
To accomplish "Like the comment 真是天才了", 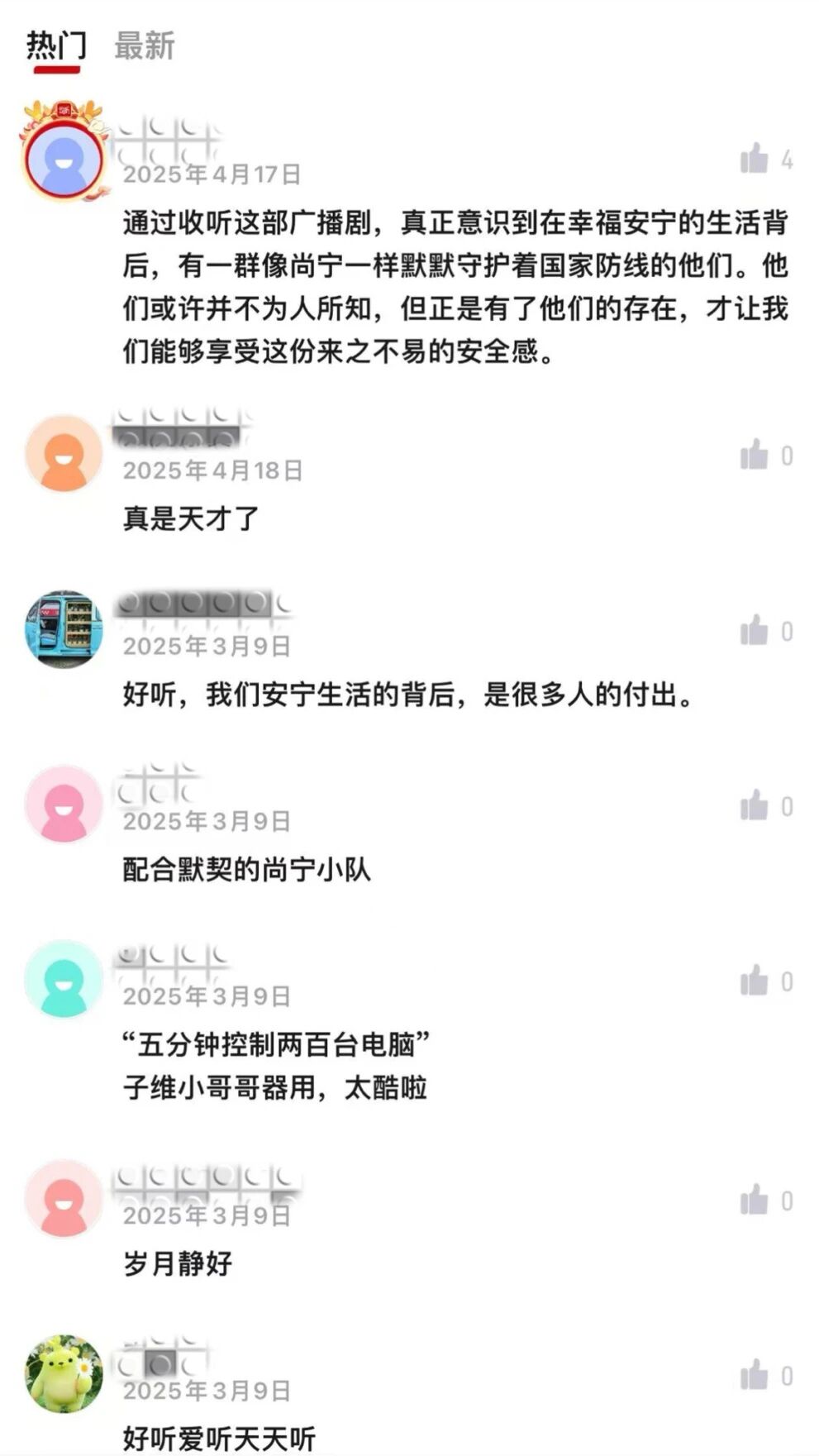I will tap(754, 456).
